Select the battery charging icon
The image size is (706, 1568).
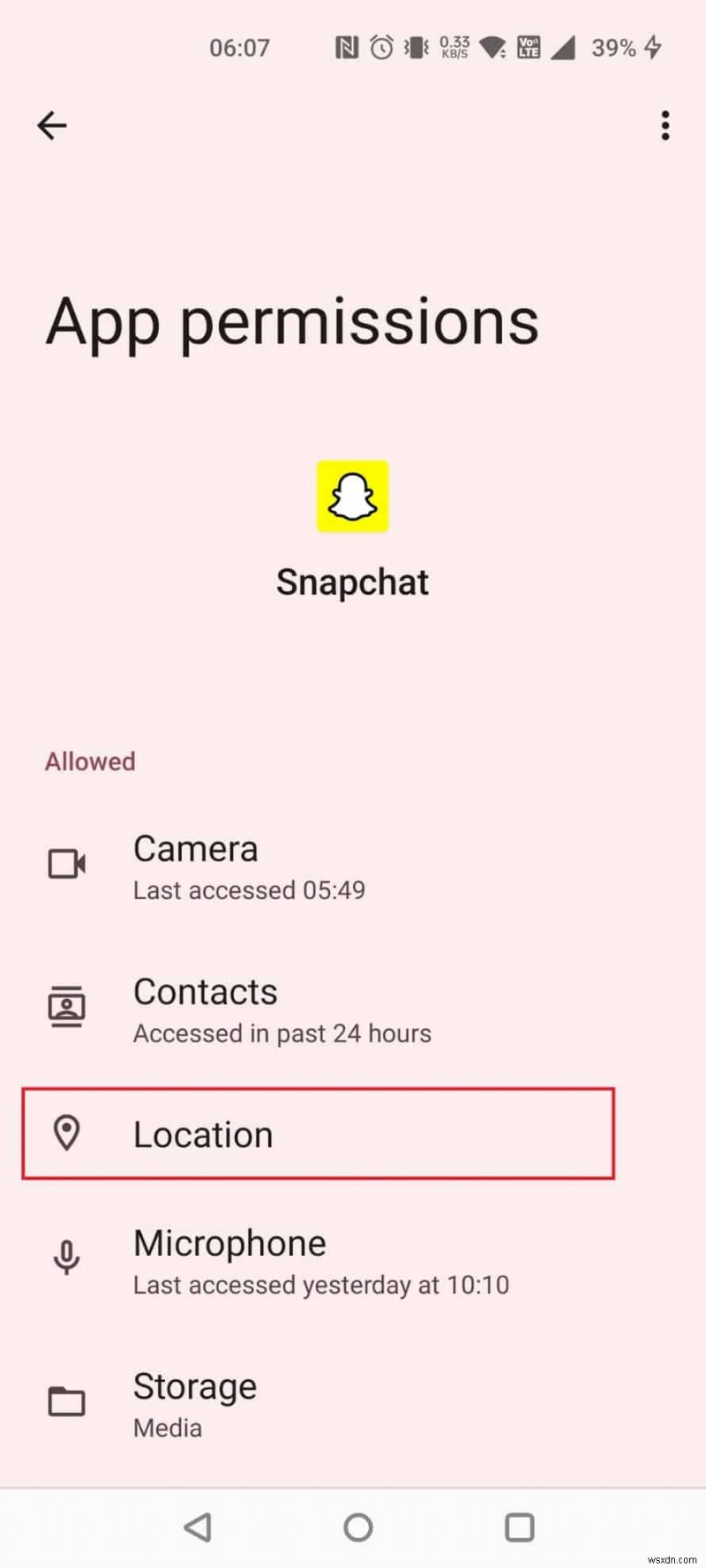click(x=651, y=47)
